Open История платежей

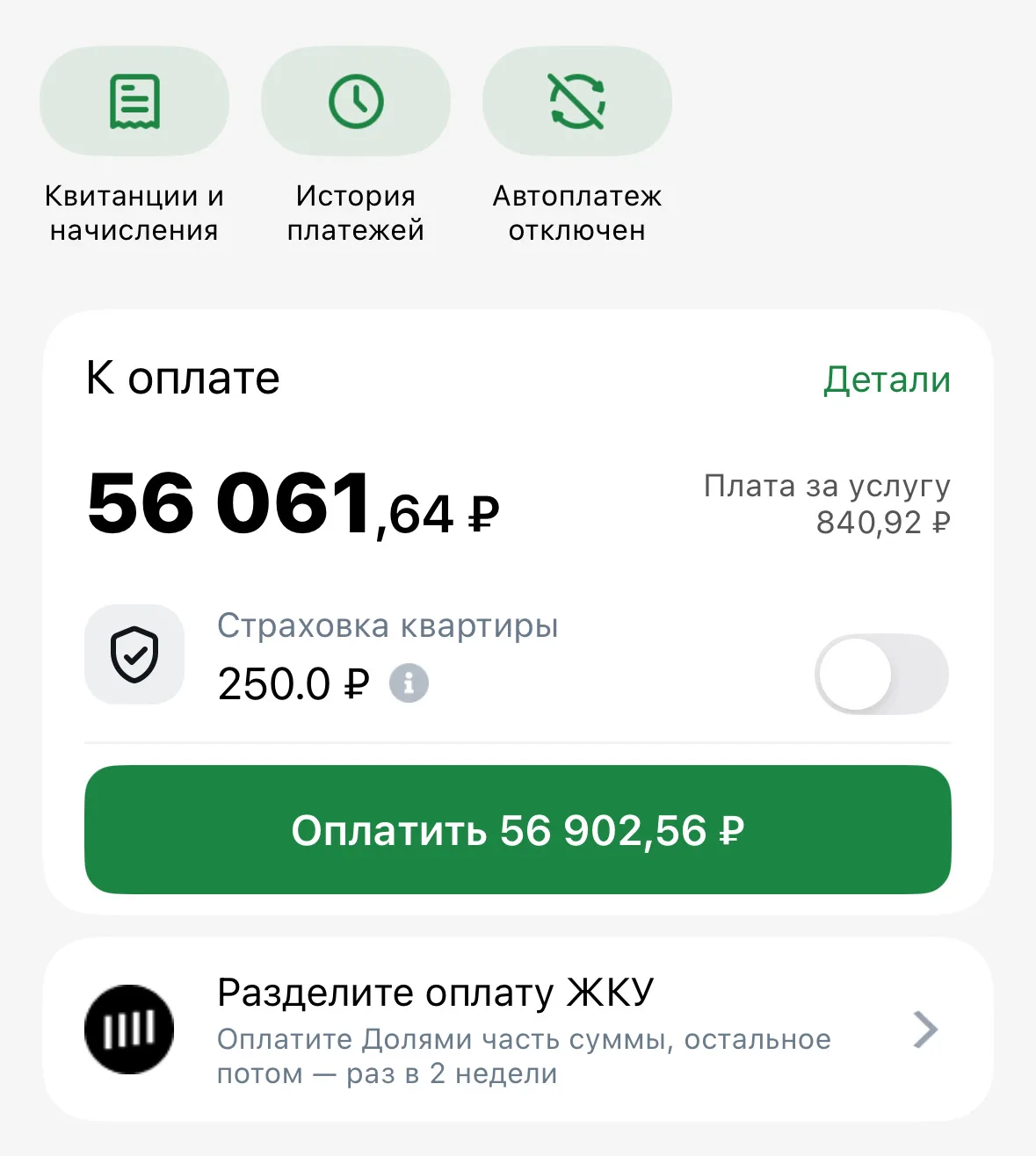pos(356,102)
